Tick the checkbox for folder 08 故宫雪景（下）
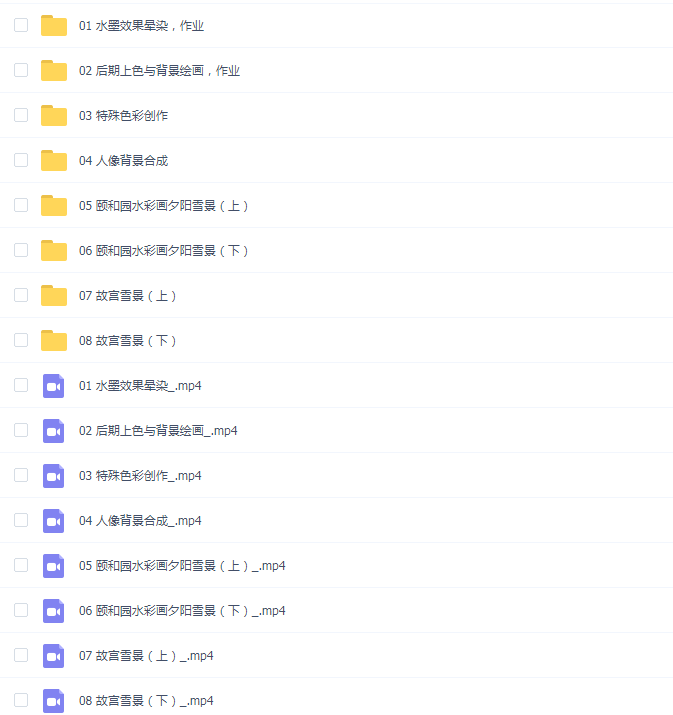673x715 pixels. [21, 340]
